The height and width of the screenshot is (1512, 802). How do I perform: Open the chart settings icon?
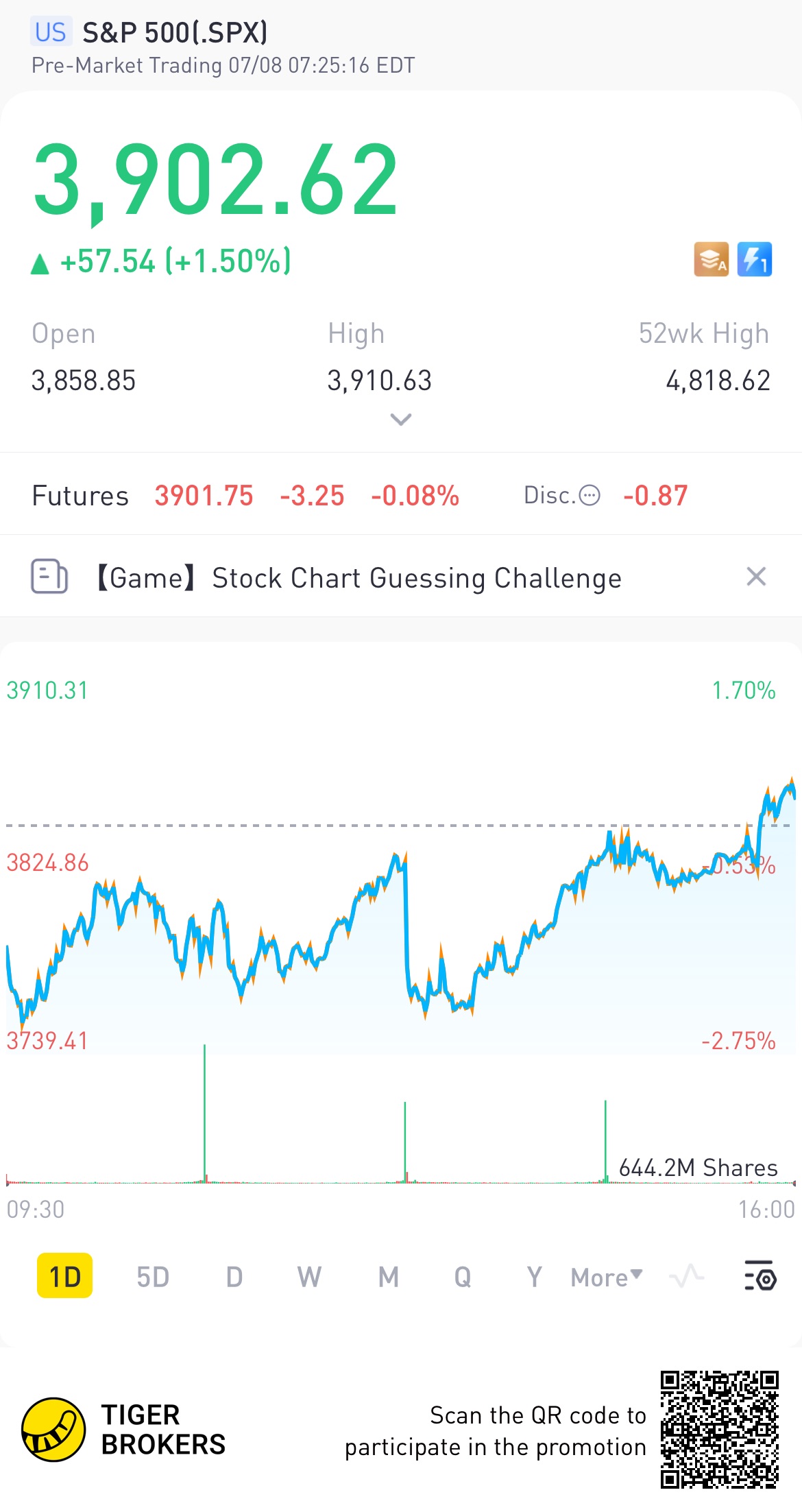pyautogui.click(x=760, y=1276)
